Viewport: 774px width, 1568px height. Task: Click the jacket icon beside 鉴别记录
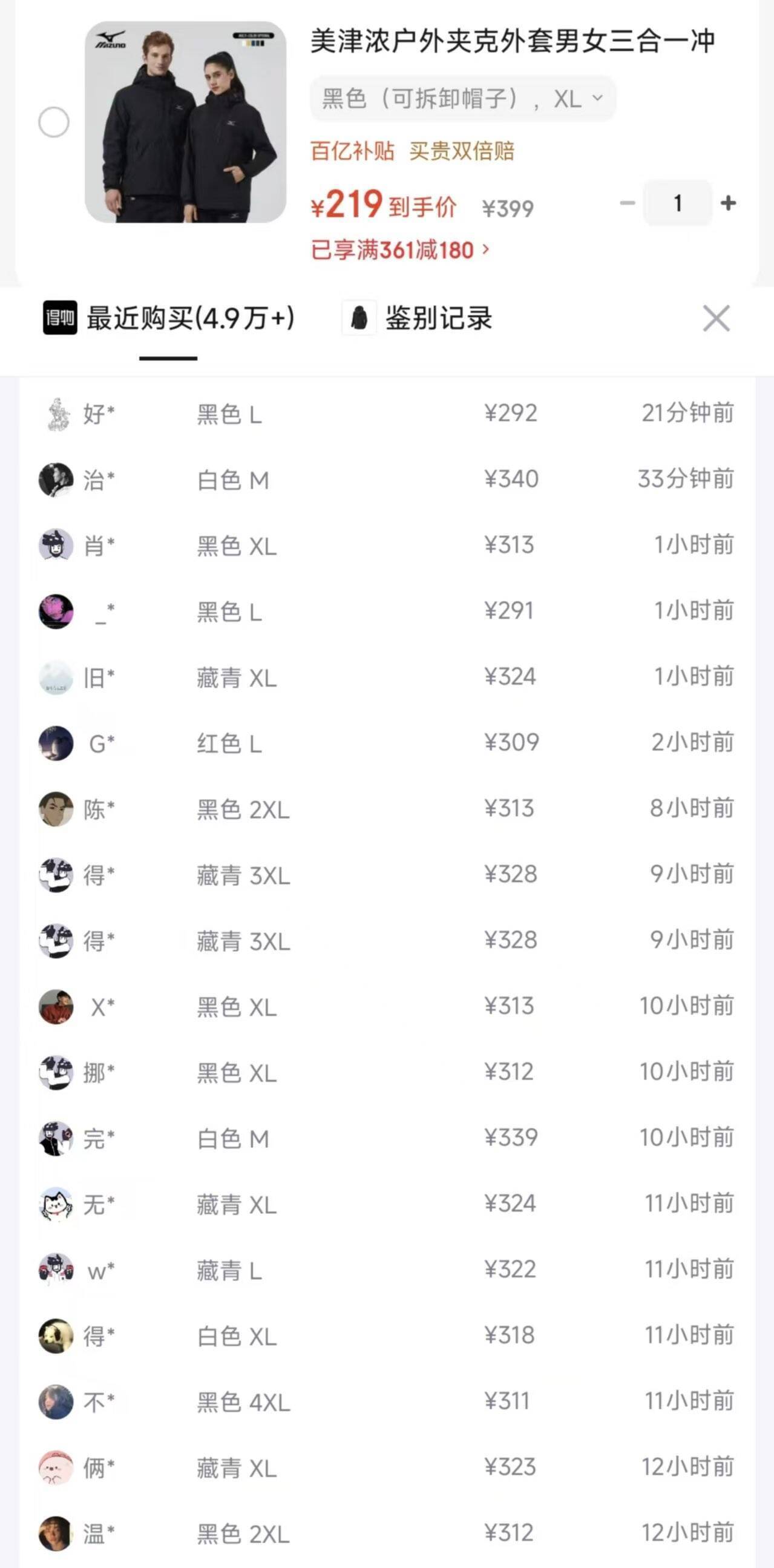(x=359, y=317)
